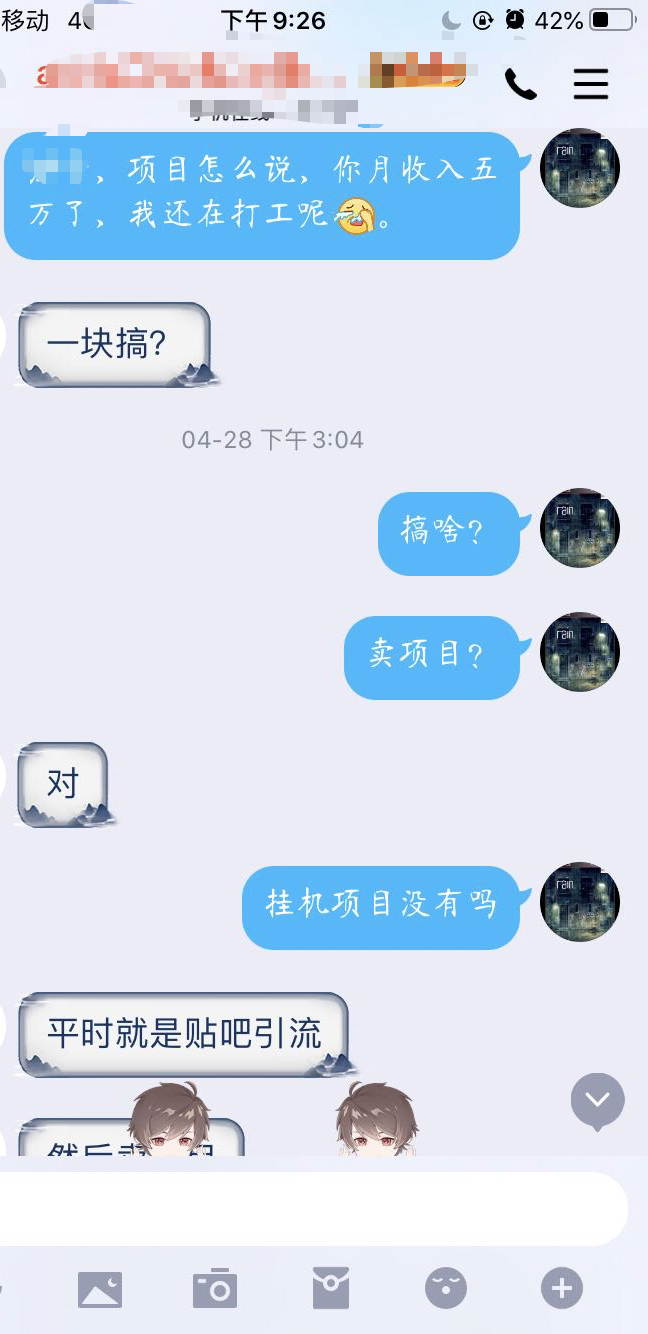Open the photo gallery picker

[100, 1288]
